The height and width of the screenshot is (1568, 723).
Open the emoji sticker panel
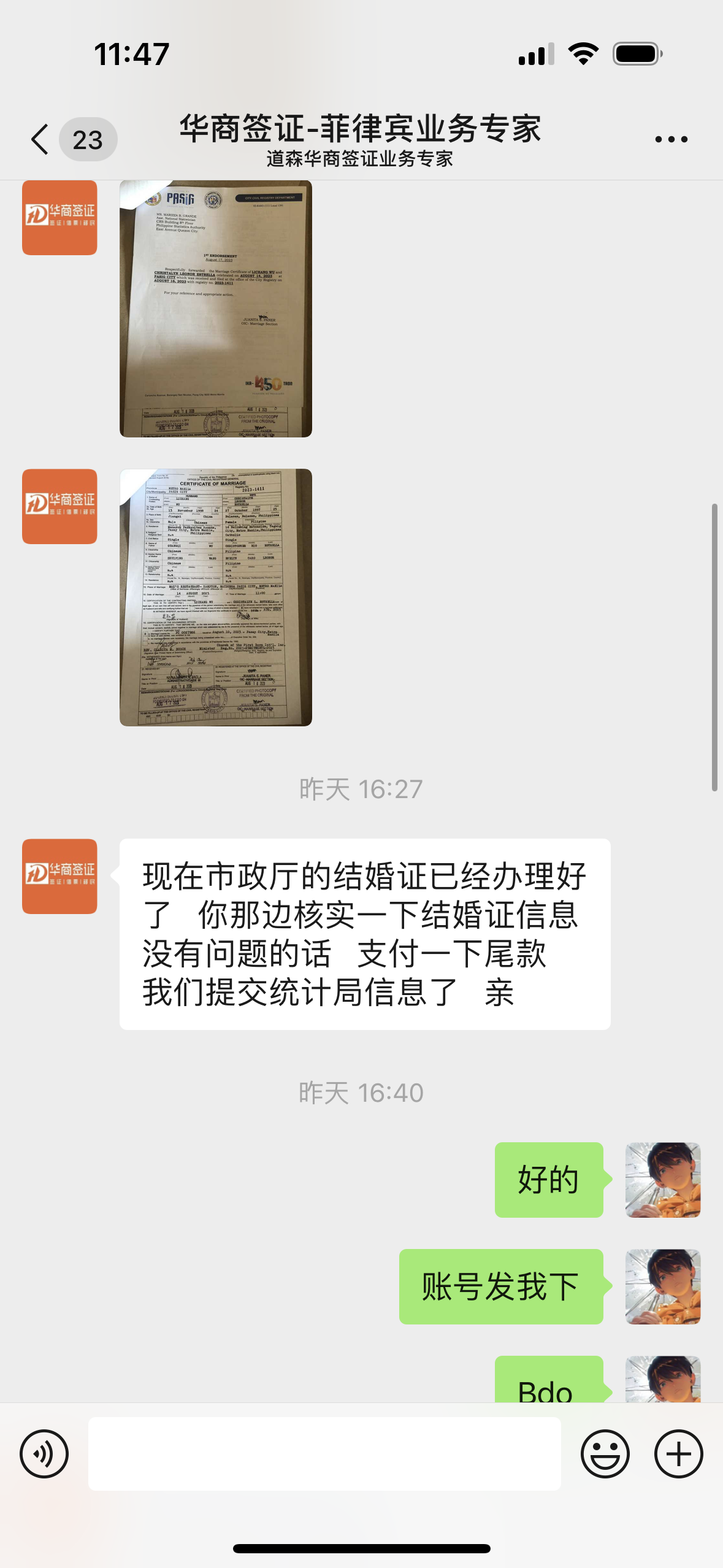[605, 1453]
